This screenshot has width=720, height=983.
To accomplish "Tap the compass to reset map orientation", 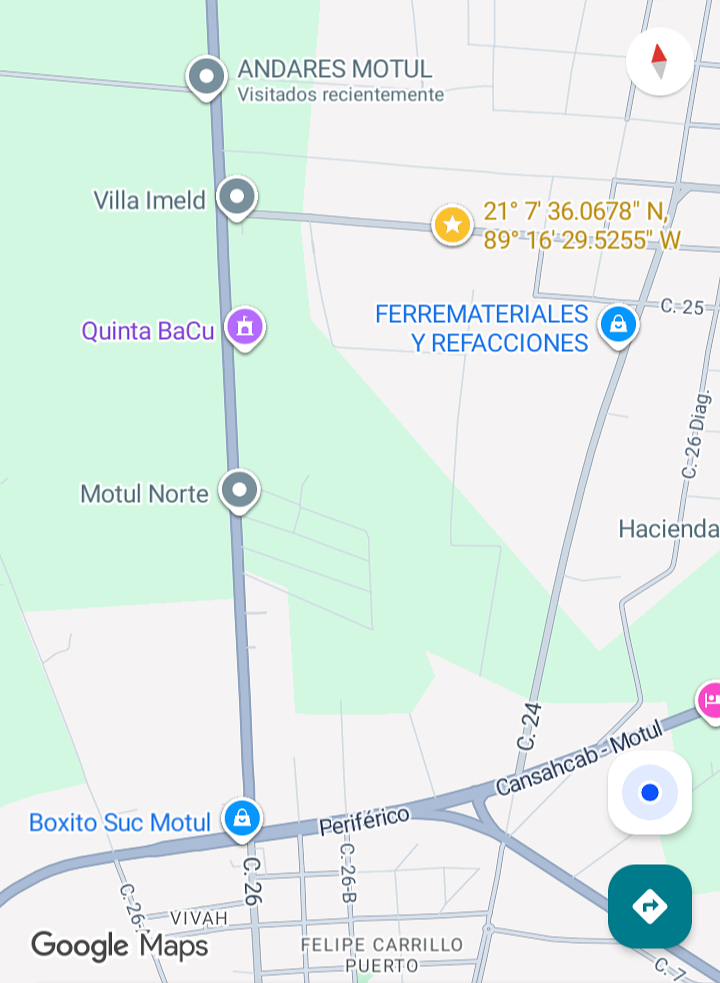I will pos(660,61).
